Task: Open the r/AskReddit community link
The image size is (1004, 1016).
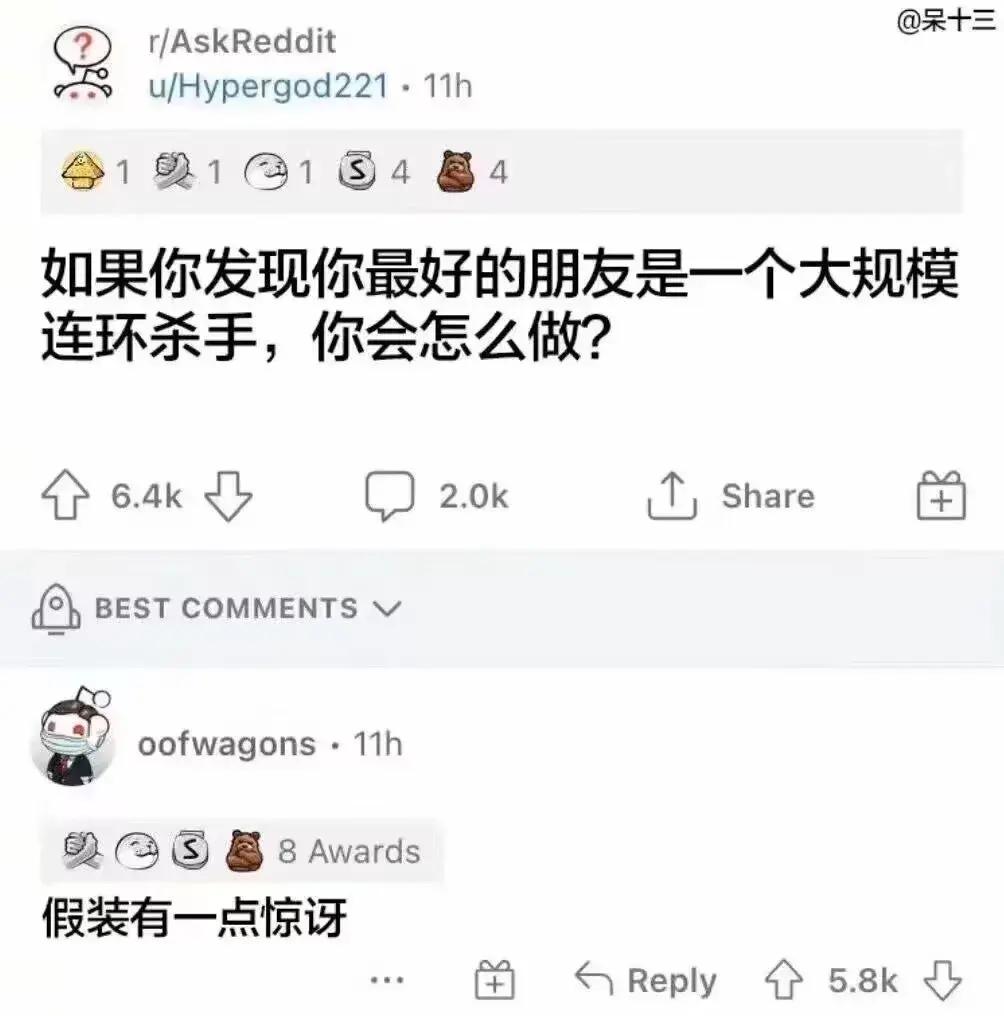Action: (240, 43)
